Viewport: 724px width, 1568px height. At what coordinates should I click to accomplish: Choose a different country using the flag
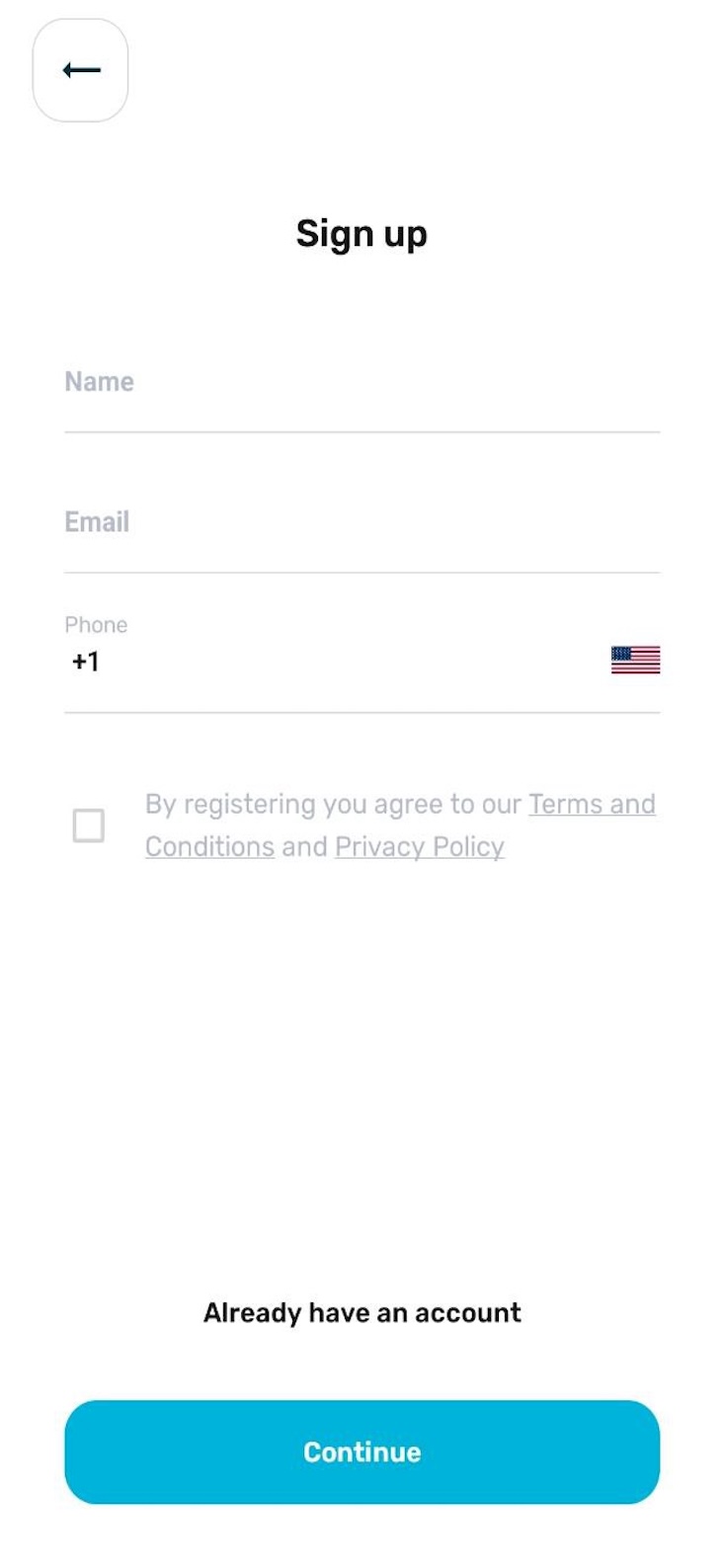635,660
